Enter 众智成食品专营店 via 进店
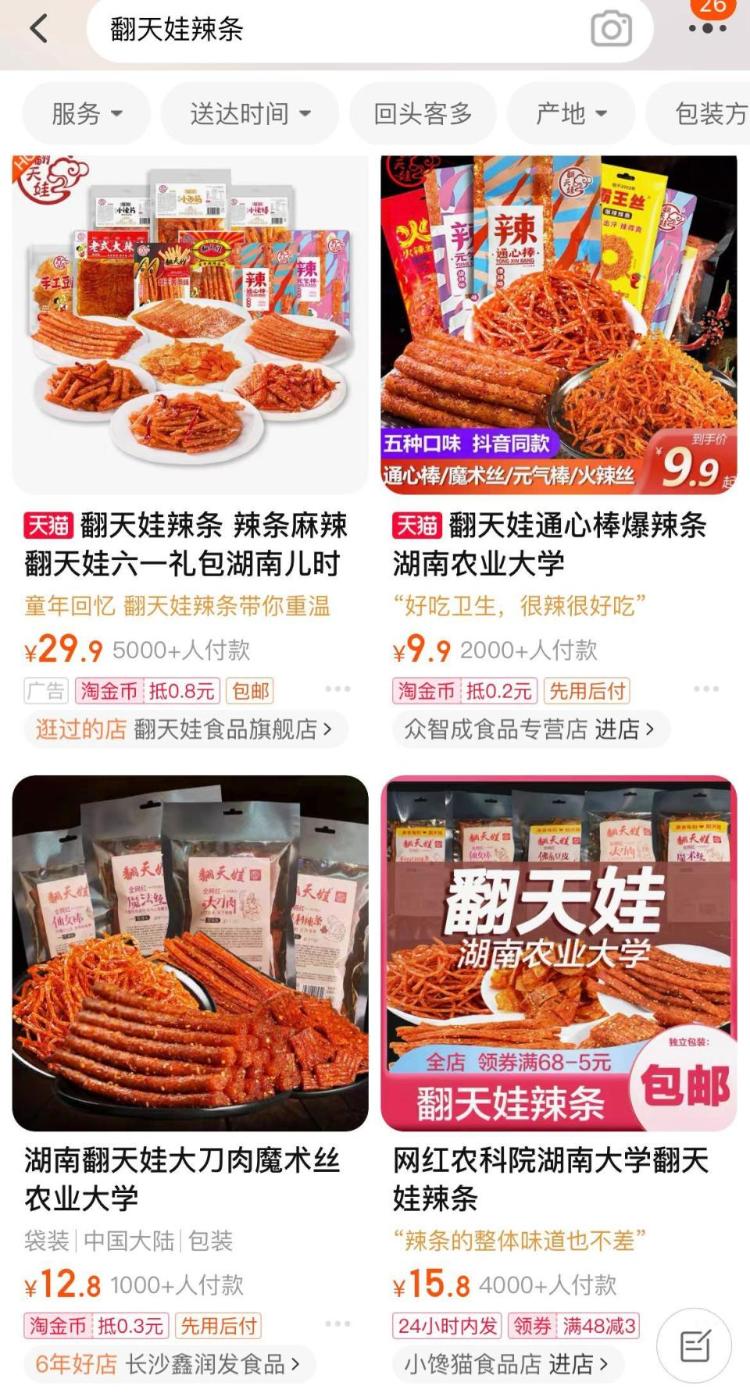This screenshot has height=1393, width=750. 625,729
